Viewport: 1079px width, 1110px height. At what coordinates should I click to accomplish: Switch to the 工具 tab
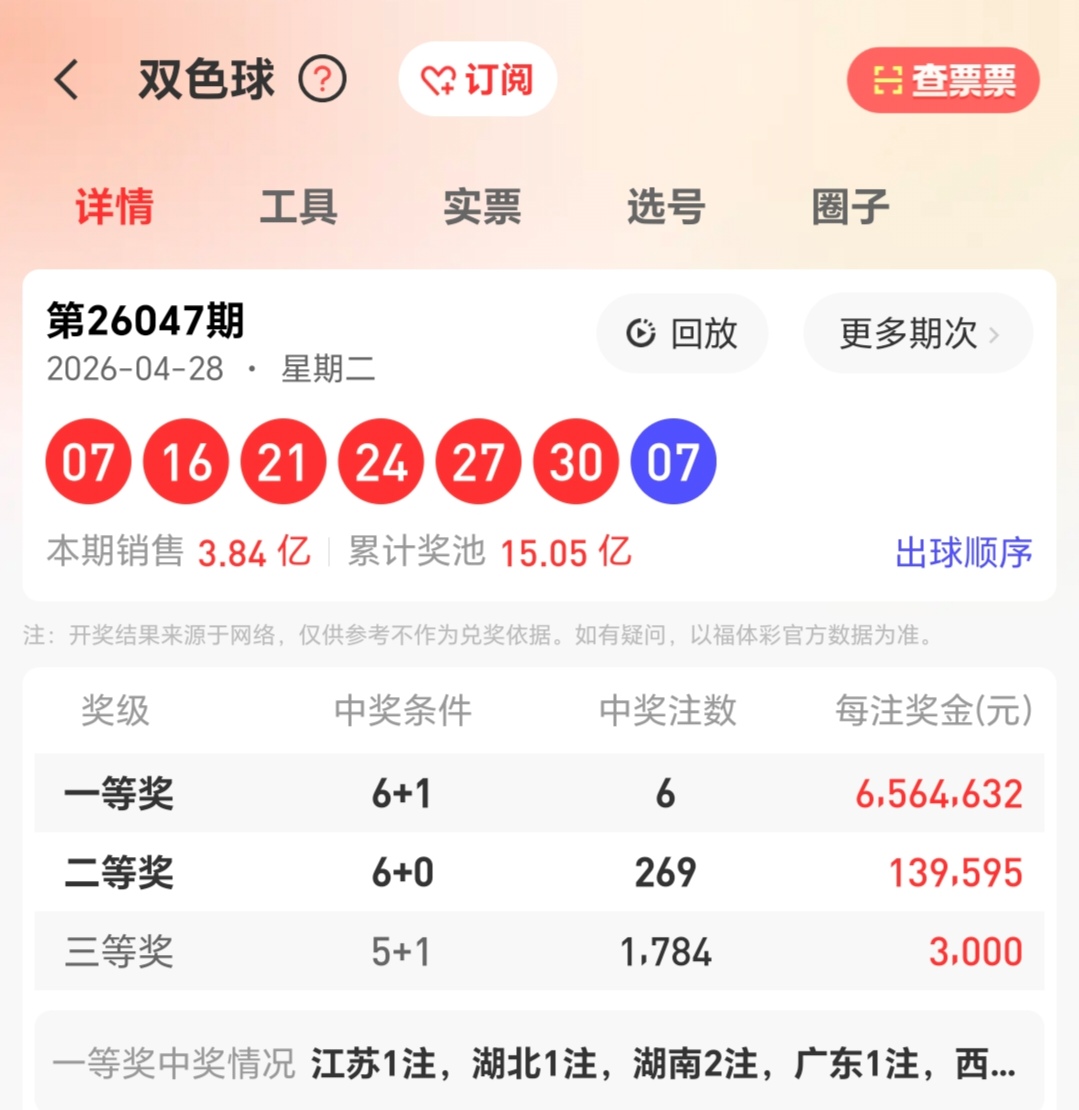point(298,206)
